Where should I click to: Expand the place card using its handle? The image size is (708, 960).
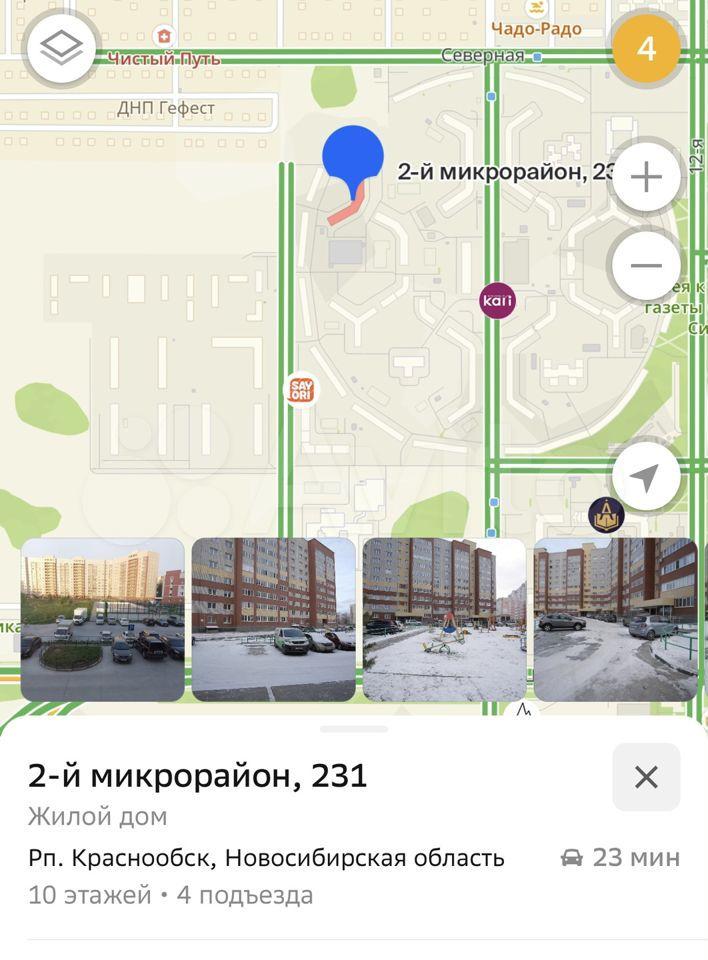tap(354, 729)
